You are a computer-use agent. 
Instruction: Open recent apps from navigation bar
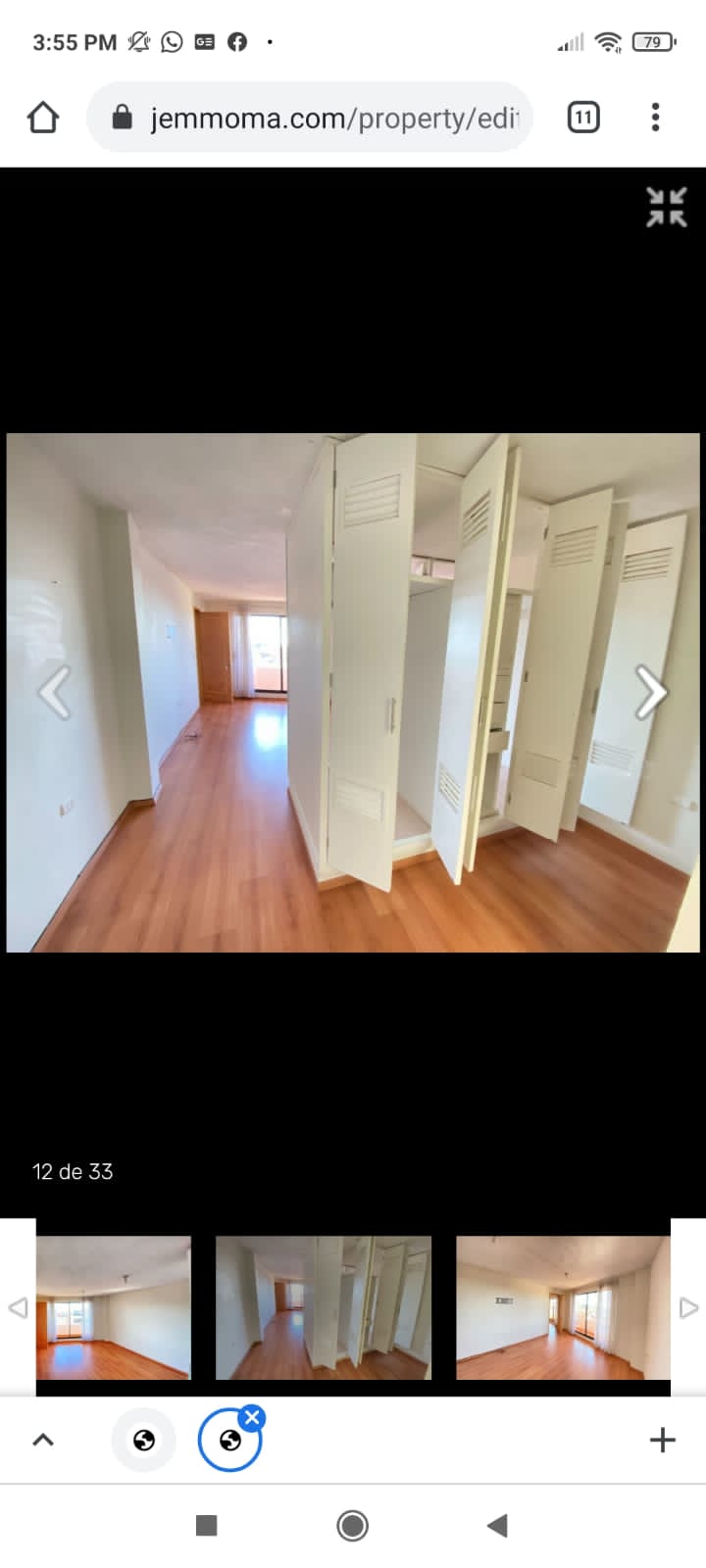pos(206,1525)
